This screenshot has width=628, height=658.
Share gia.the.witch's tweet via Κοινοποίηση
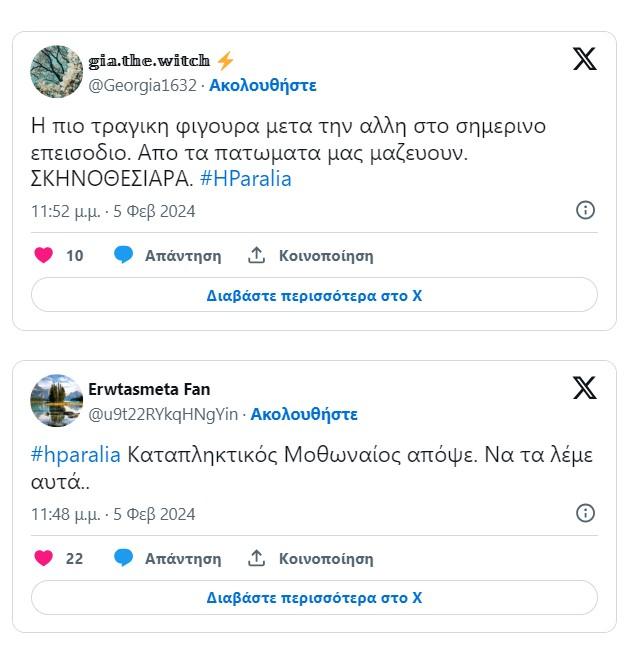pyautogui.click(x=311, y=255)
